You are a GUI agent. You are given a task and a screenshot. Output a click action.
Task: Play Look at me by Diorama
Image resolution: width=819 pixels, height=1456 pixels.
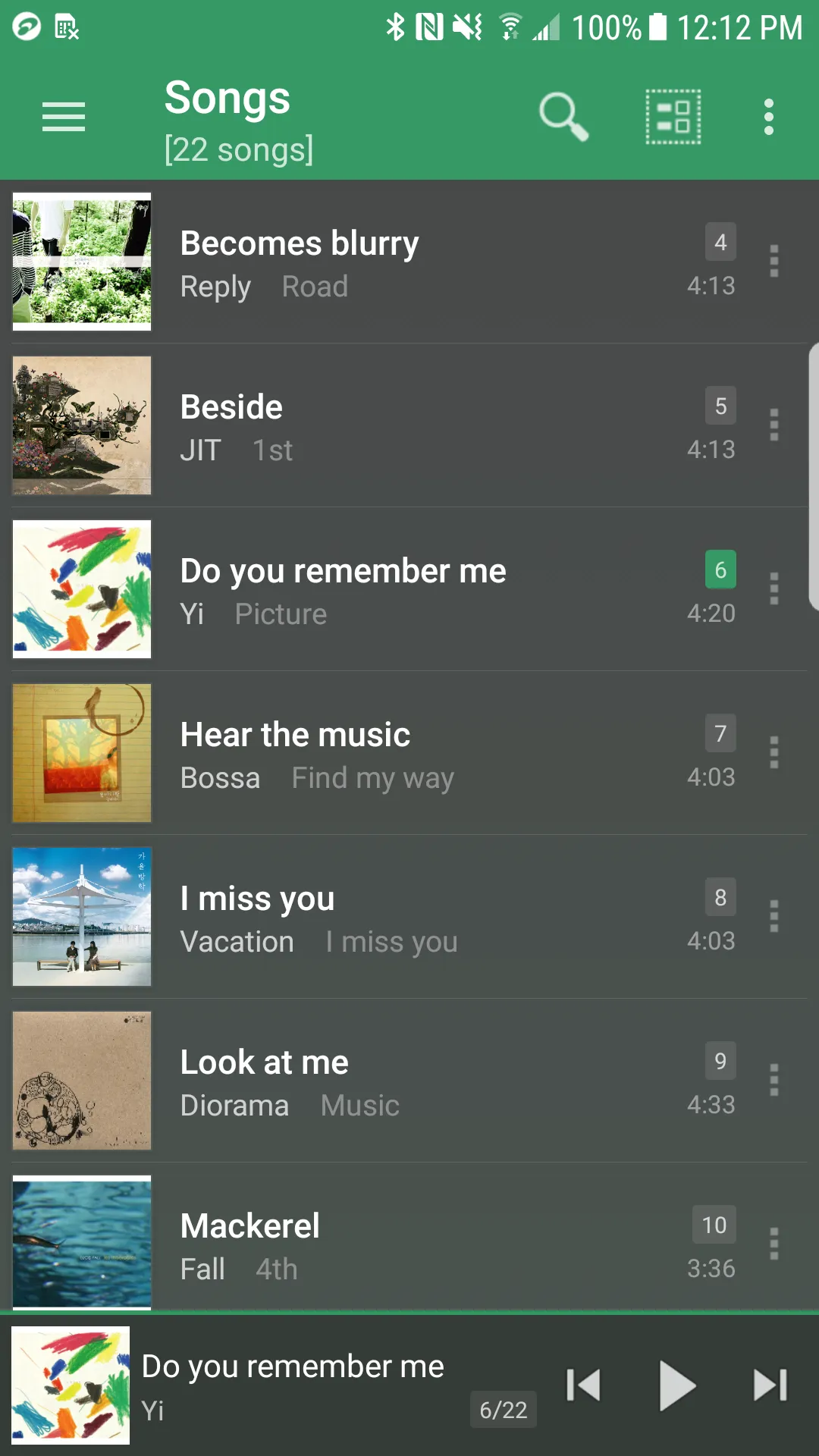[379, 1081]
